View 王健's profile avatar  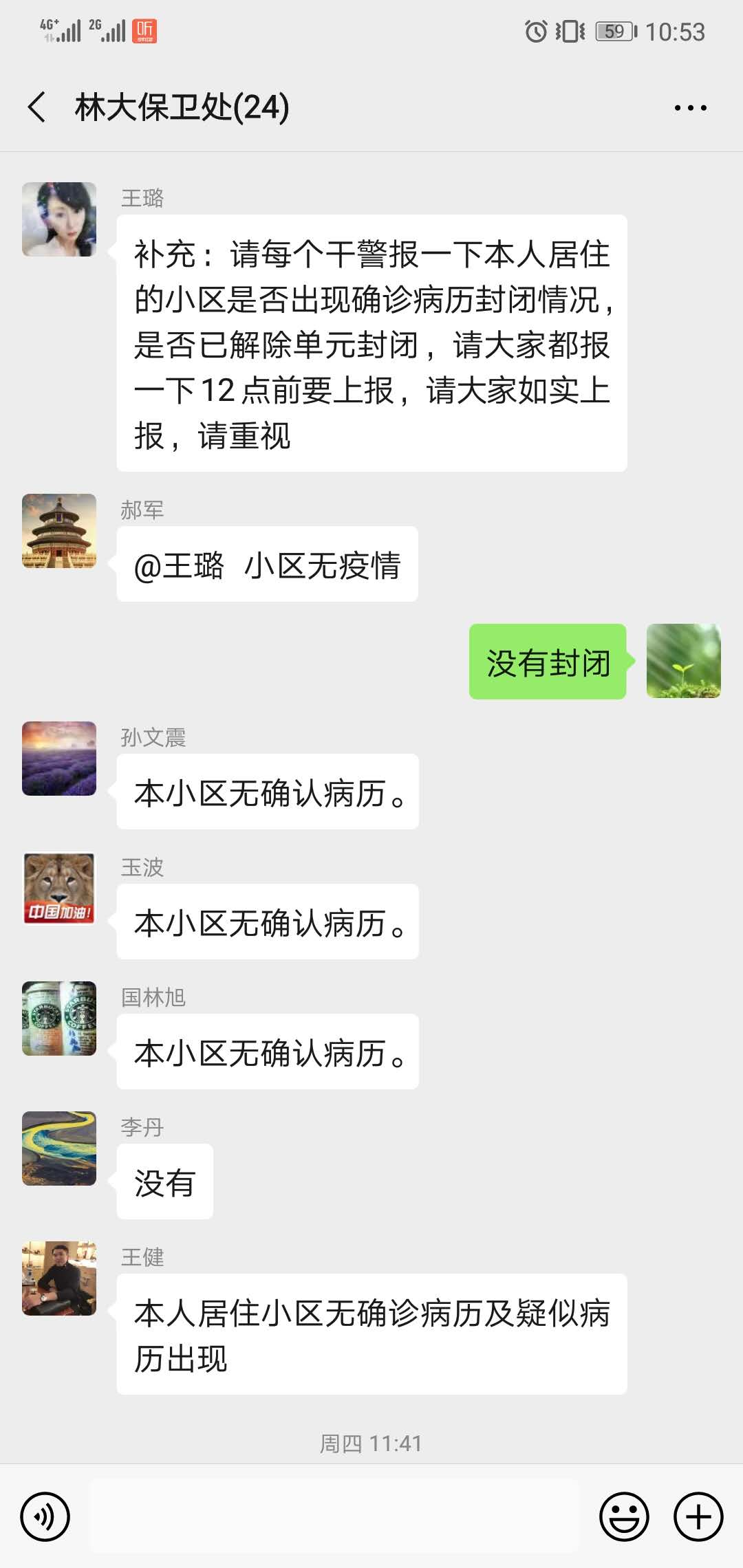[x=59, y=1278]
